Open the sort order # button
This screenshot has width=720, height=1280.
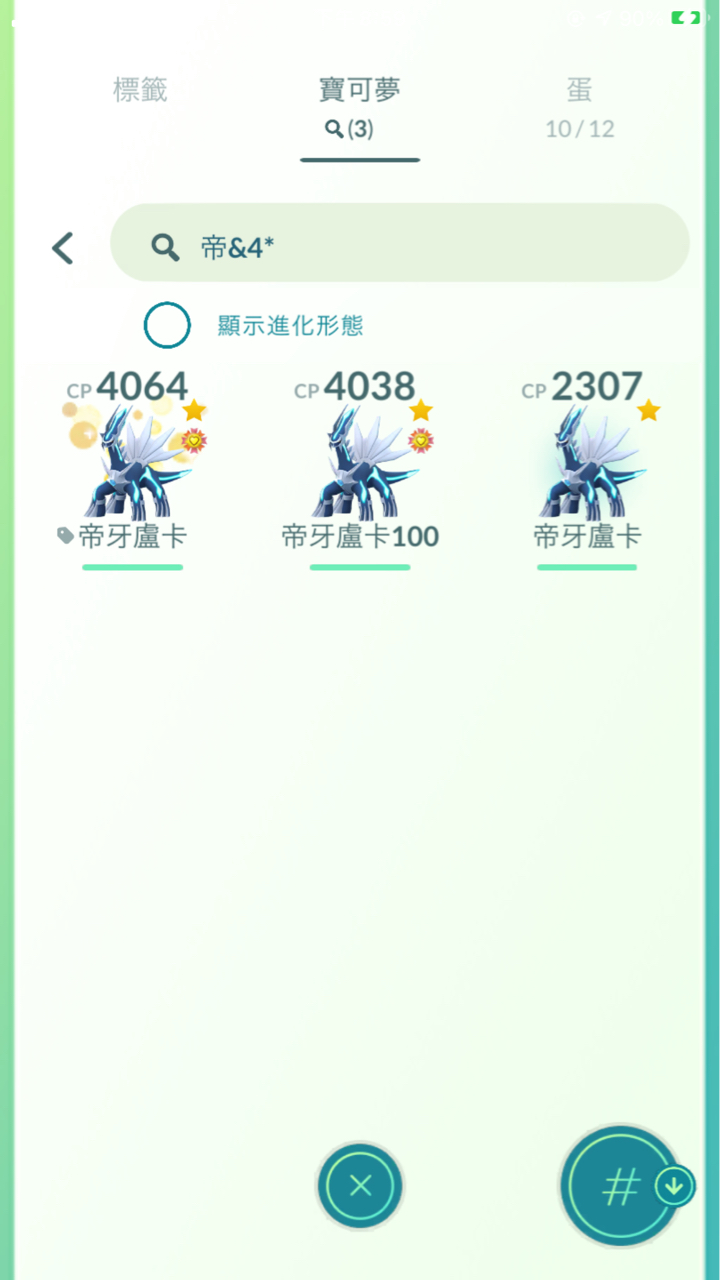pyautogui.click(x=619, y=1186)
